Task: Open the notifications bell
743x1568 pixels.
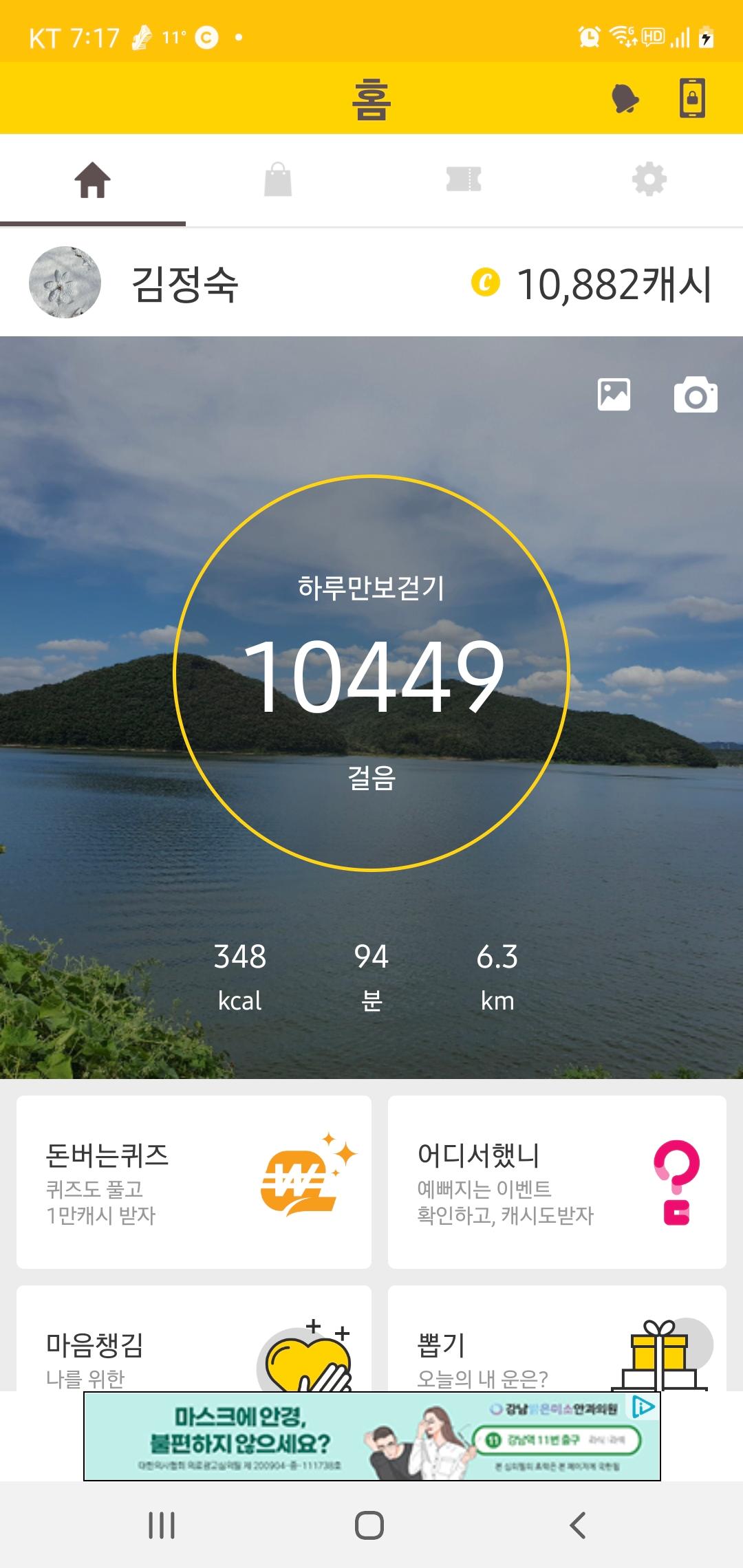Action: 625,98
